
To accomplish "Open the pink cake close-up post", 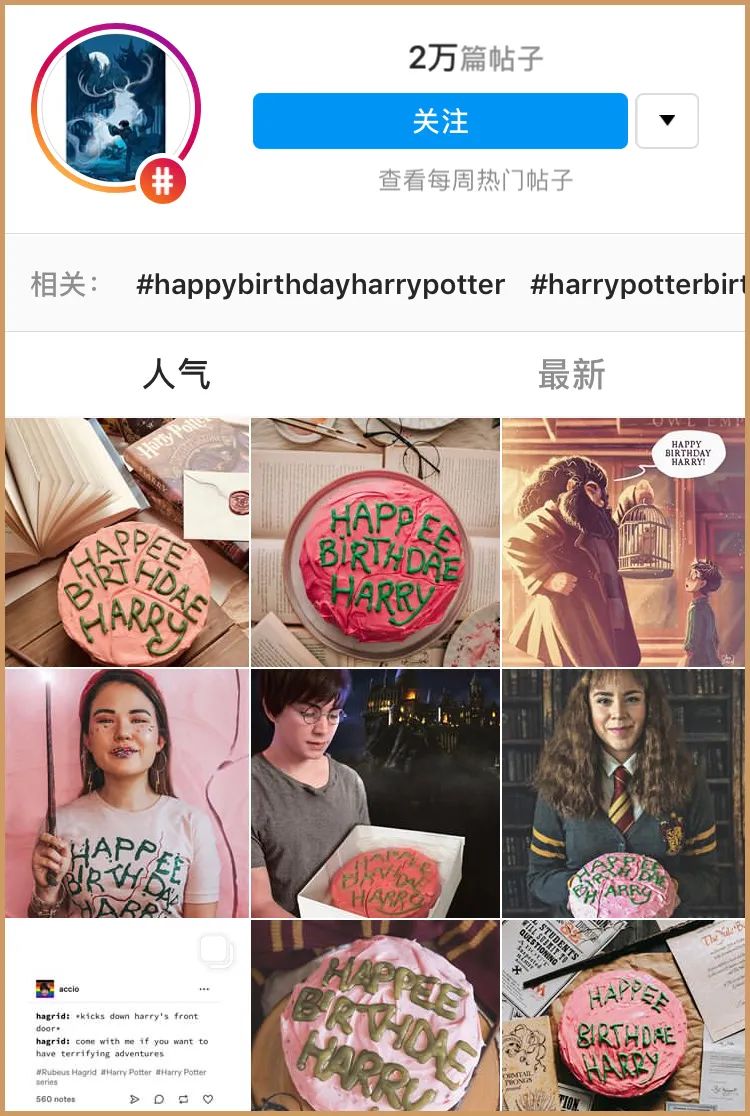I will coord(375,1015).
